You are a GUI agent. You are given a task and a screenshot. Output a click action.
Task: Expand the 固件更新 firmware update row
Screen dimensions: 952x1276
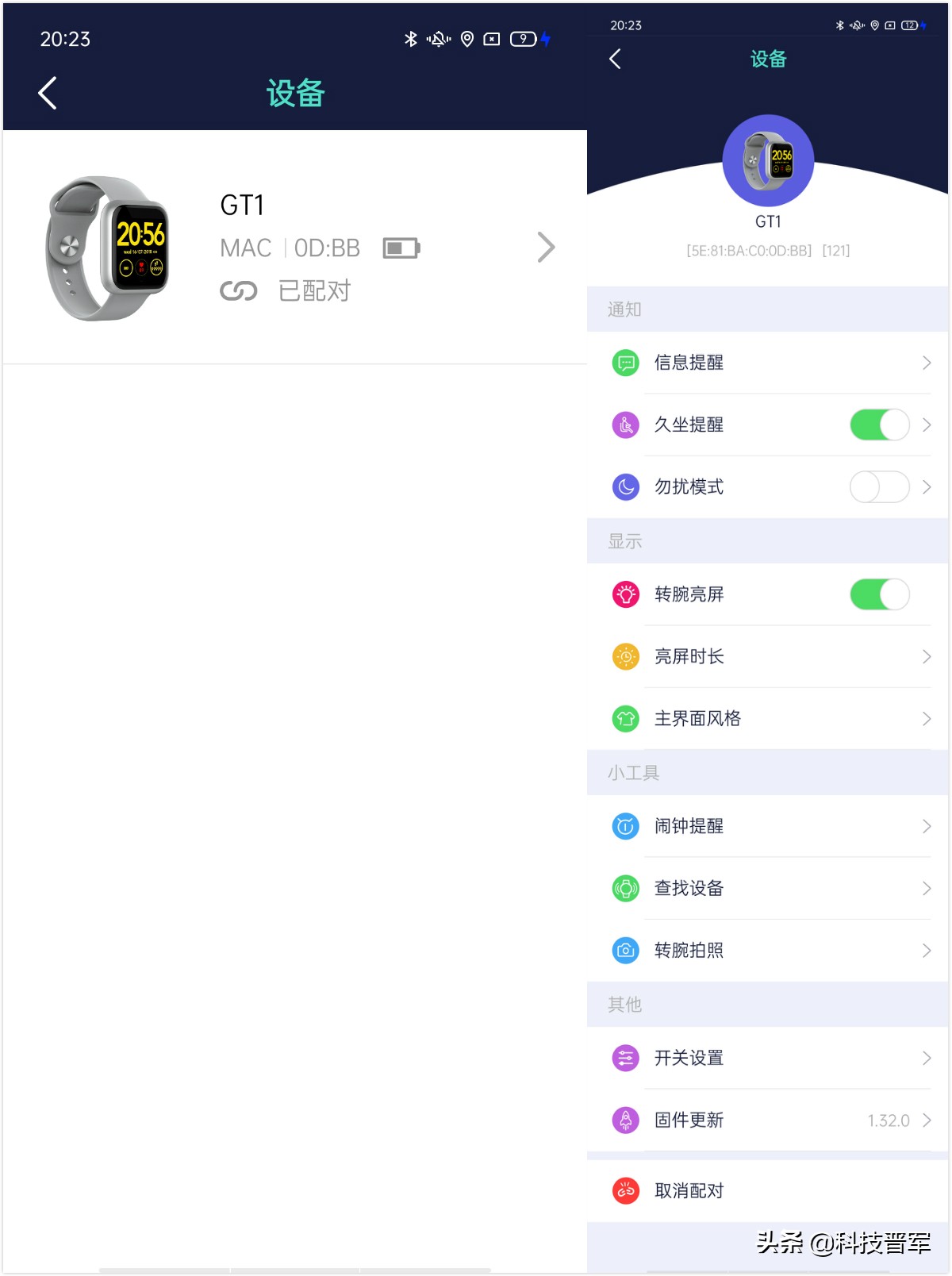[x=926, y=1120]
